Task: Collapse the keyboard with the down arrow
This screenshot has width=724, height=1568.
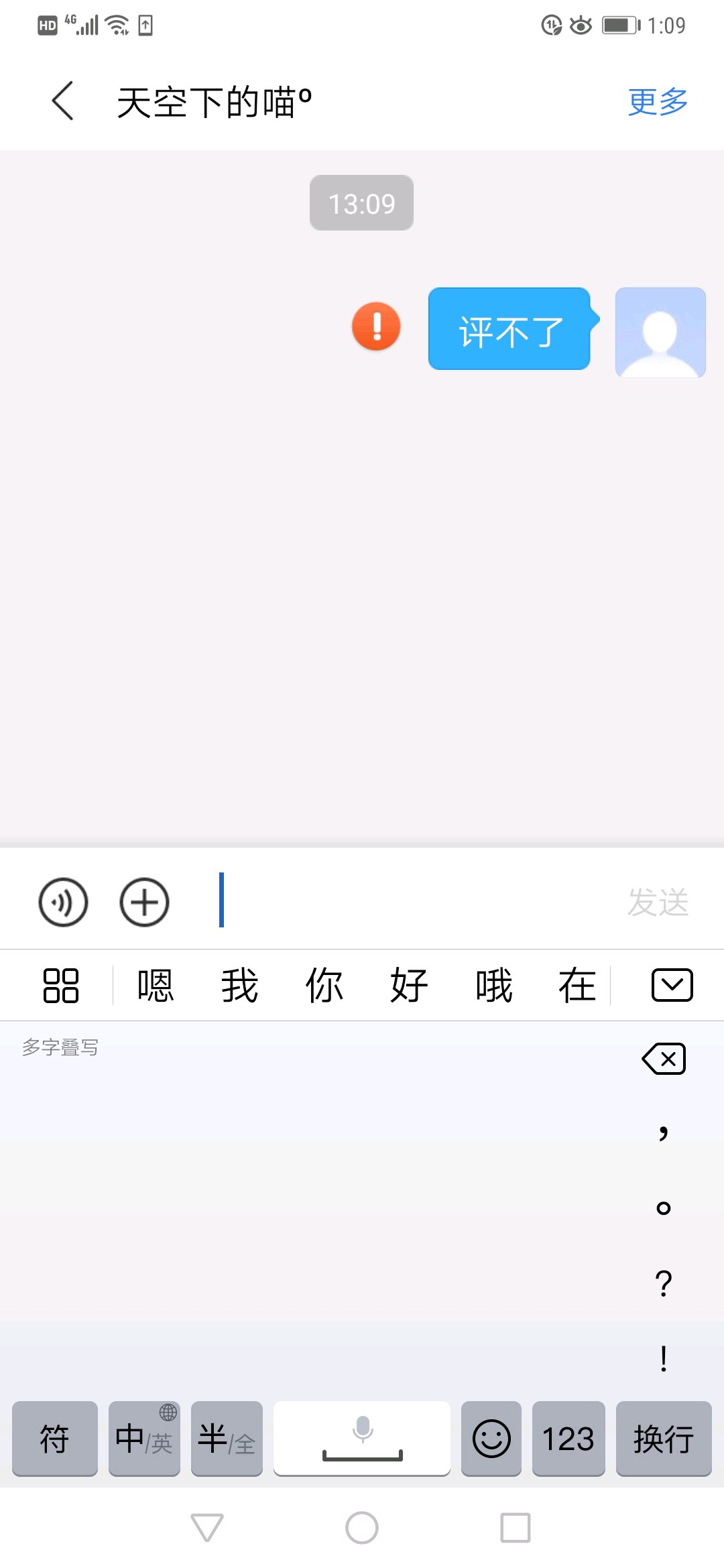Action: (672, 985)
